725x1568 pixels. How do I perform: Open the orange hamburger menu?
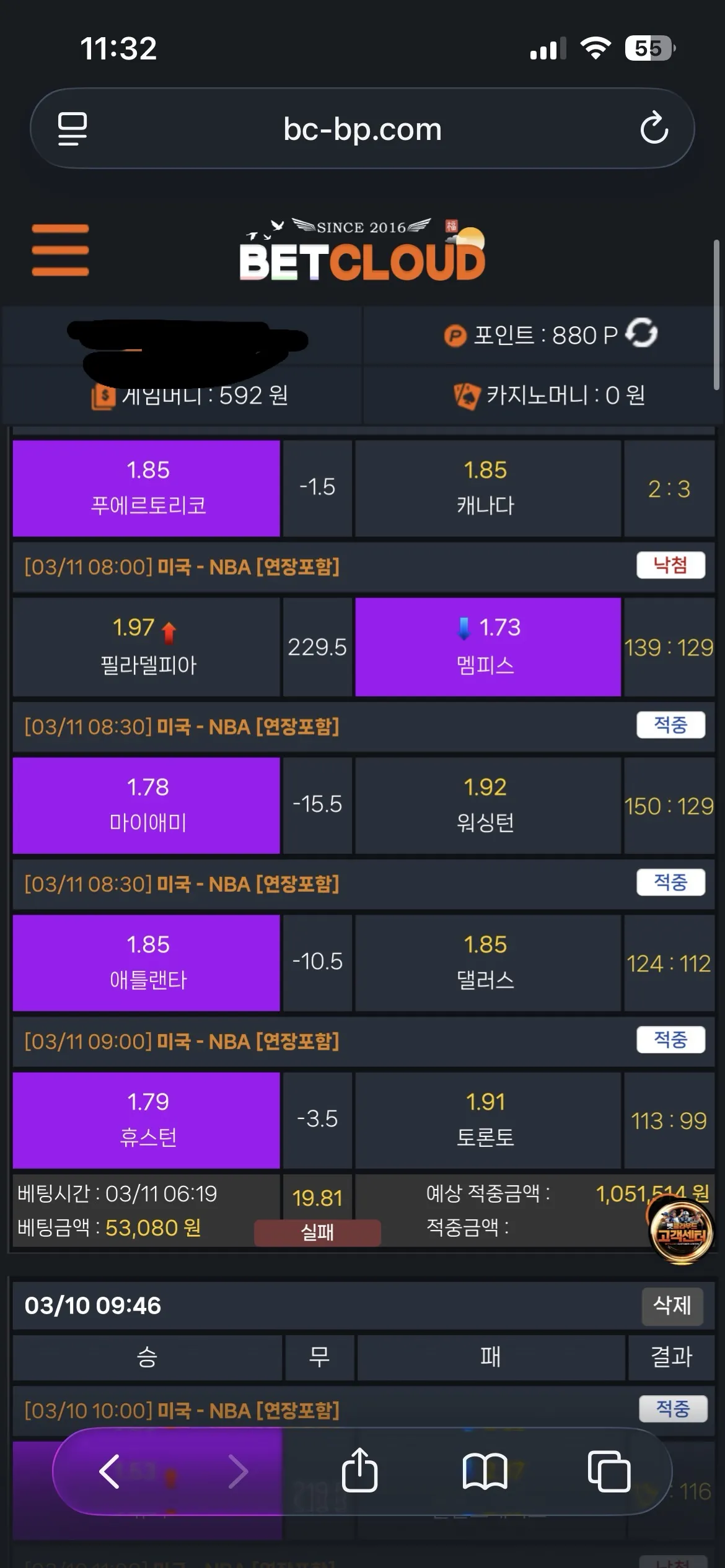(x=60, y=250)
